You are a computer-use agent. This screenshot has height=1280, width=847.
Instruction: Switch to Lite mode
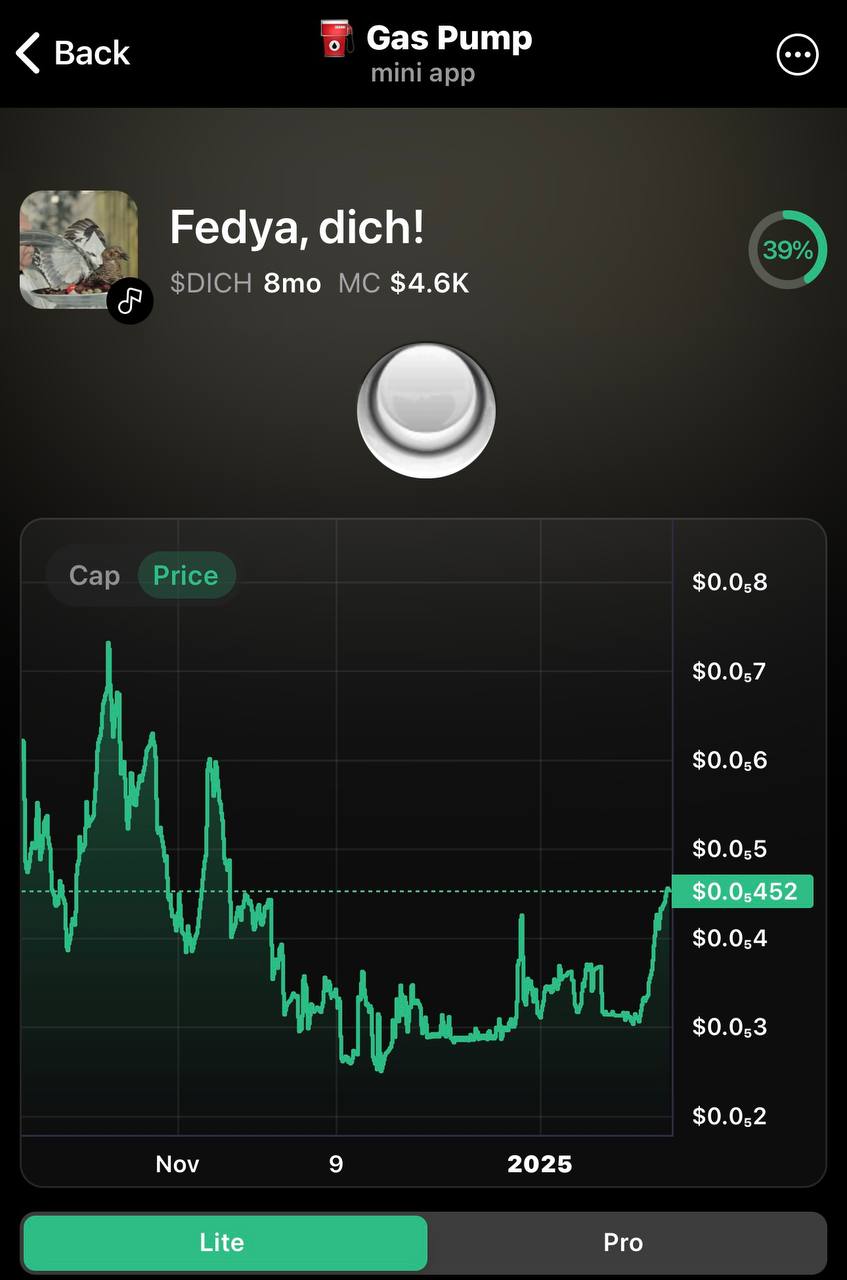(224, 1243)
